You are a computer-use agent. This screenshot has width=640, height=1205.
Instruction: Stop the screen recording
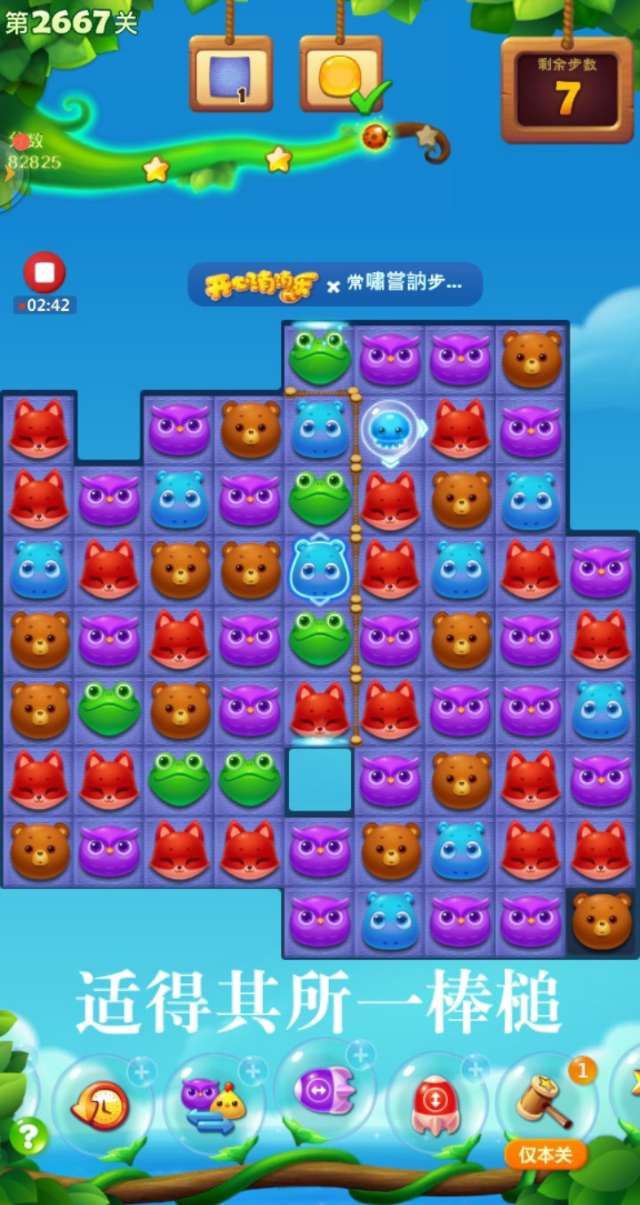44,272
